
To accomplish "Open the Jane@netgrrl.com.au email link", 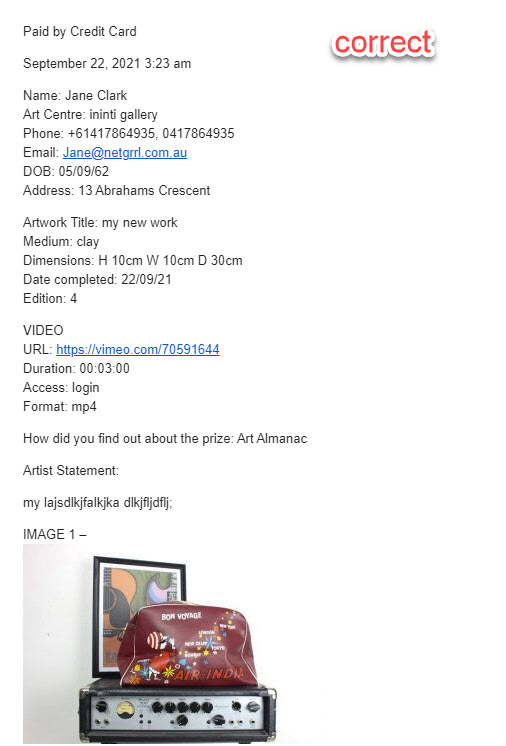I will pos(125,153).
